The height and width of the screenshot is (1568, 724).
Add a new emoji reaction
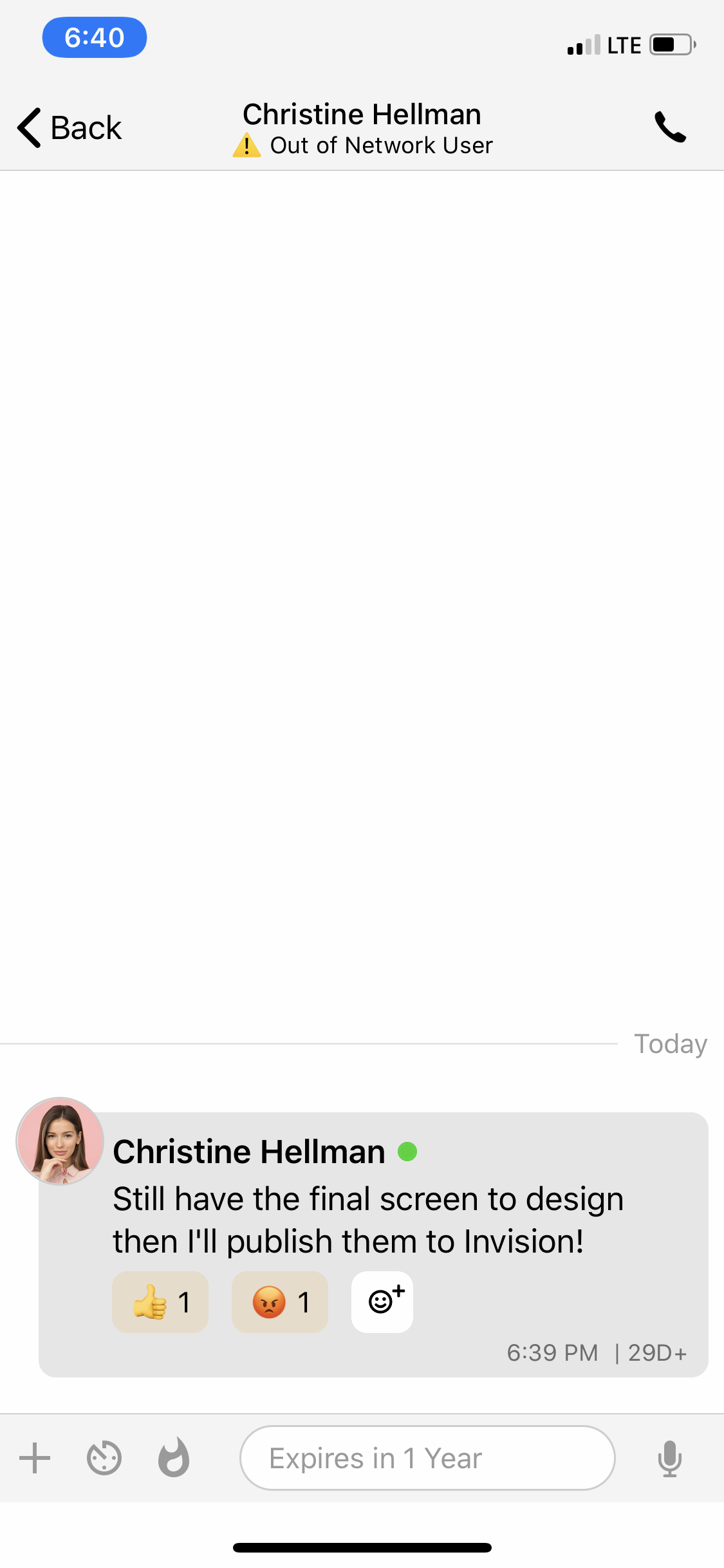point(382,1302)
